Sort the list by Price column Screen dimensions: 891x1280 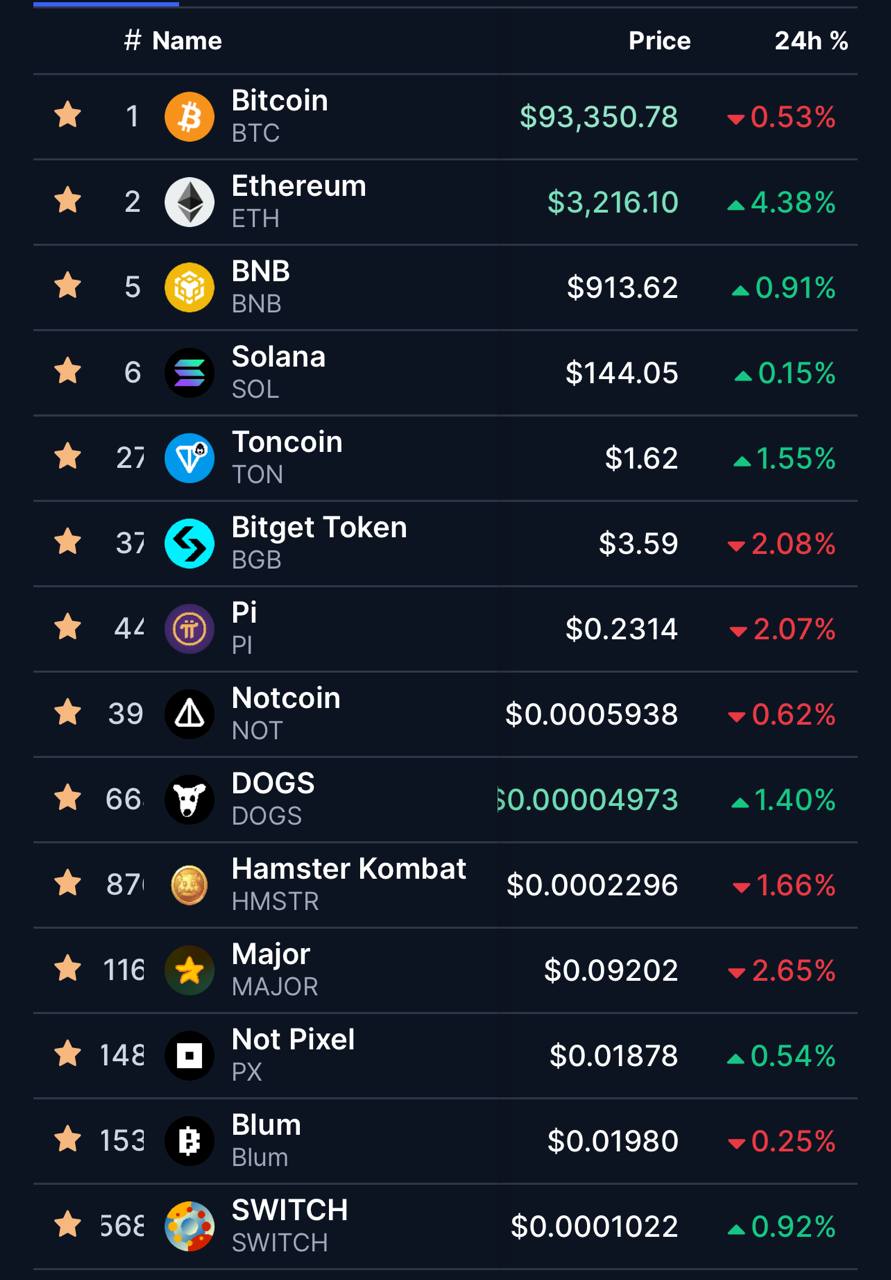tap(658, 41)
